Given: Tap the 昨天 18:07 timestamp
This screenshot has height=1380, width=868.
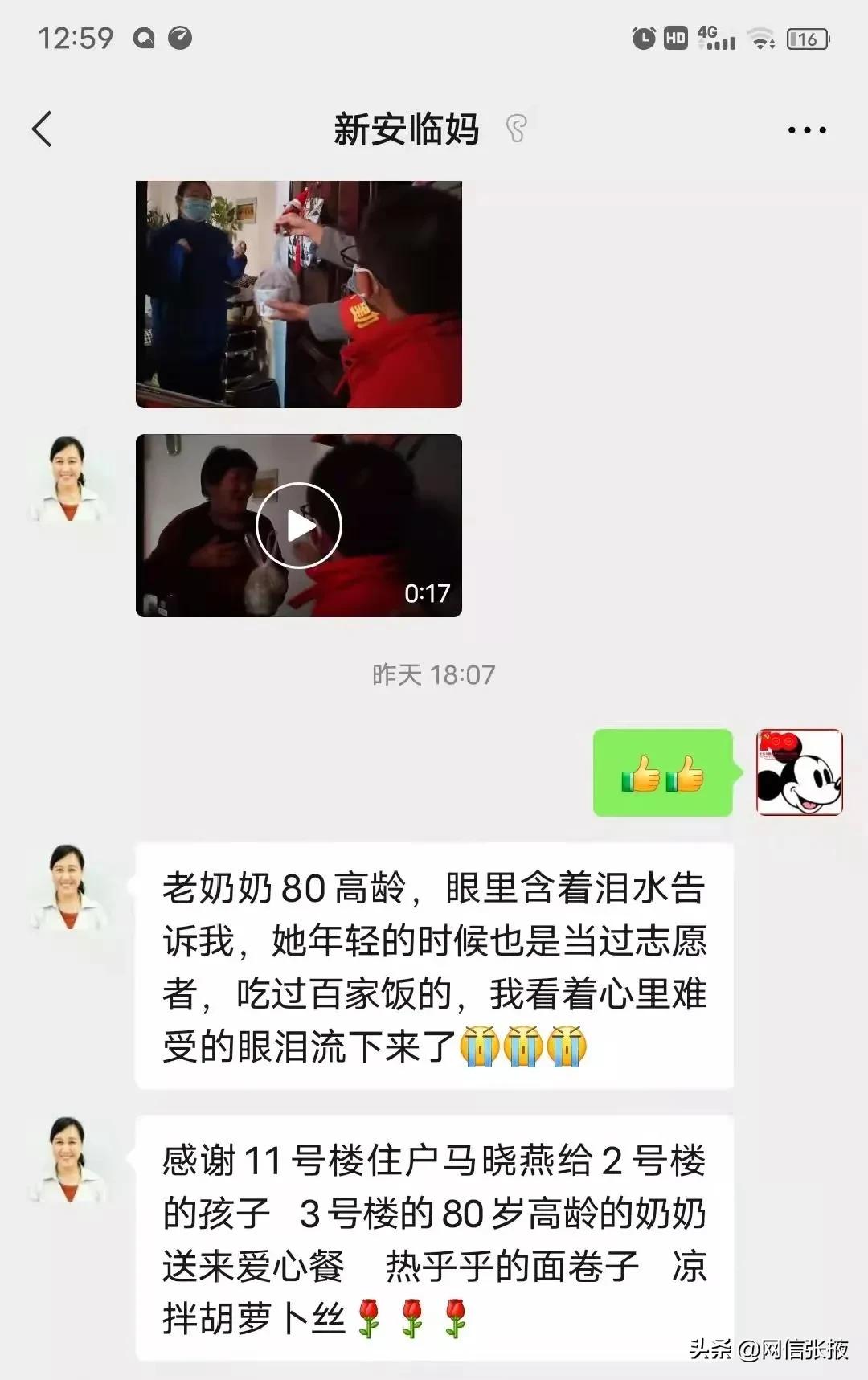Looking at the screenshot, I should [434, 675].
